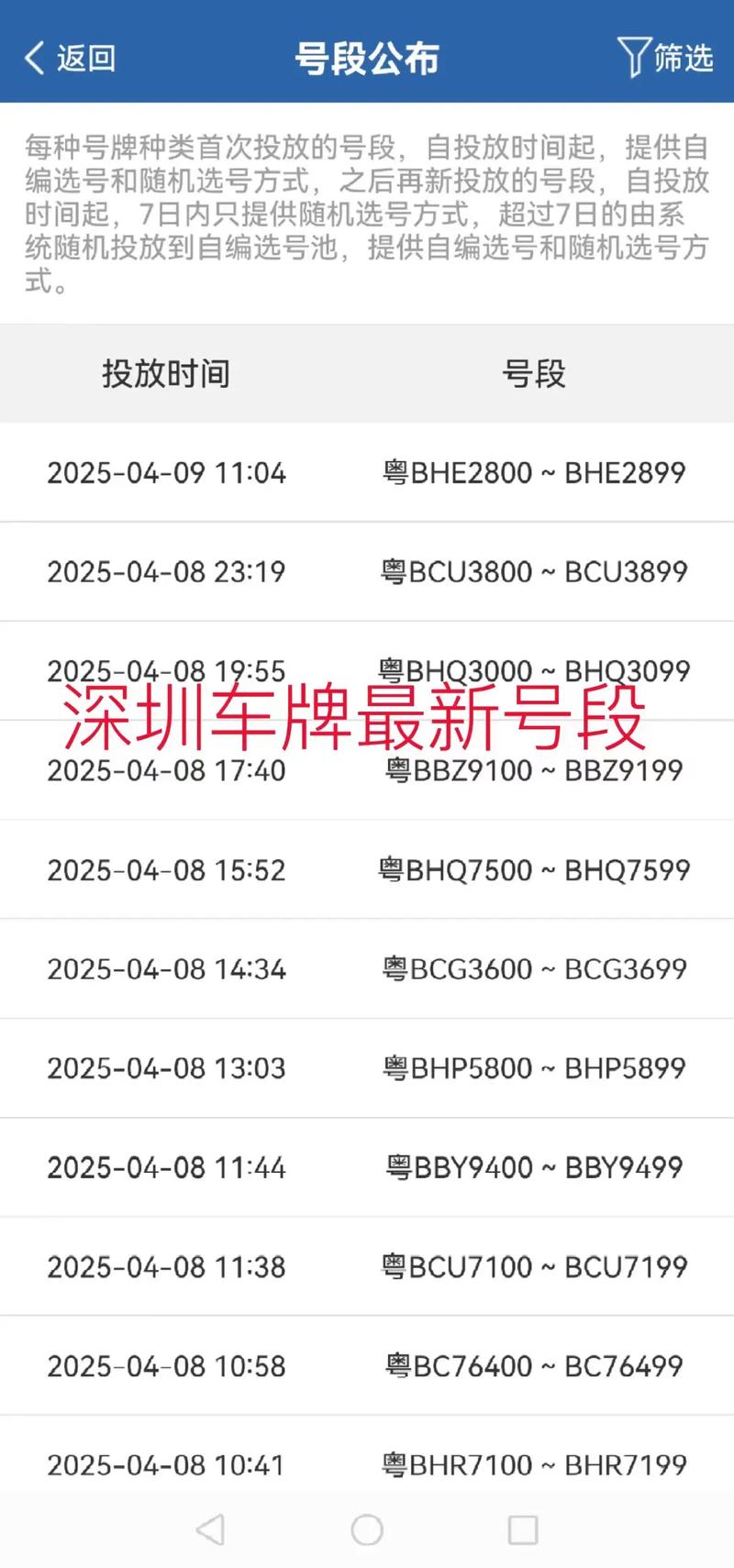Tap segment 粤BCU3800 ~ BCU3899

tap(533, 571)
